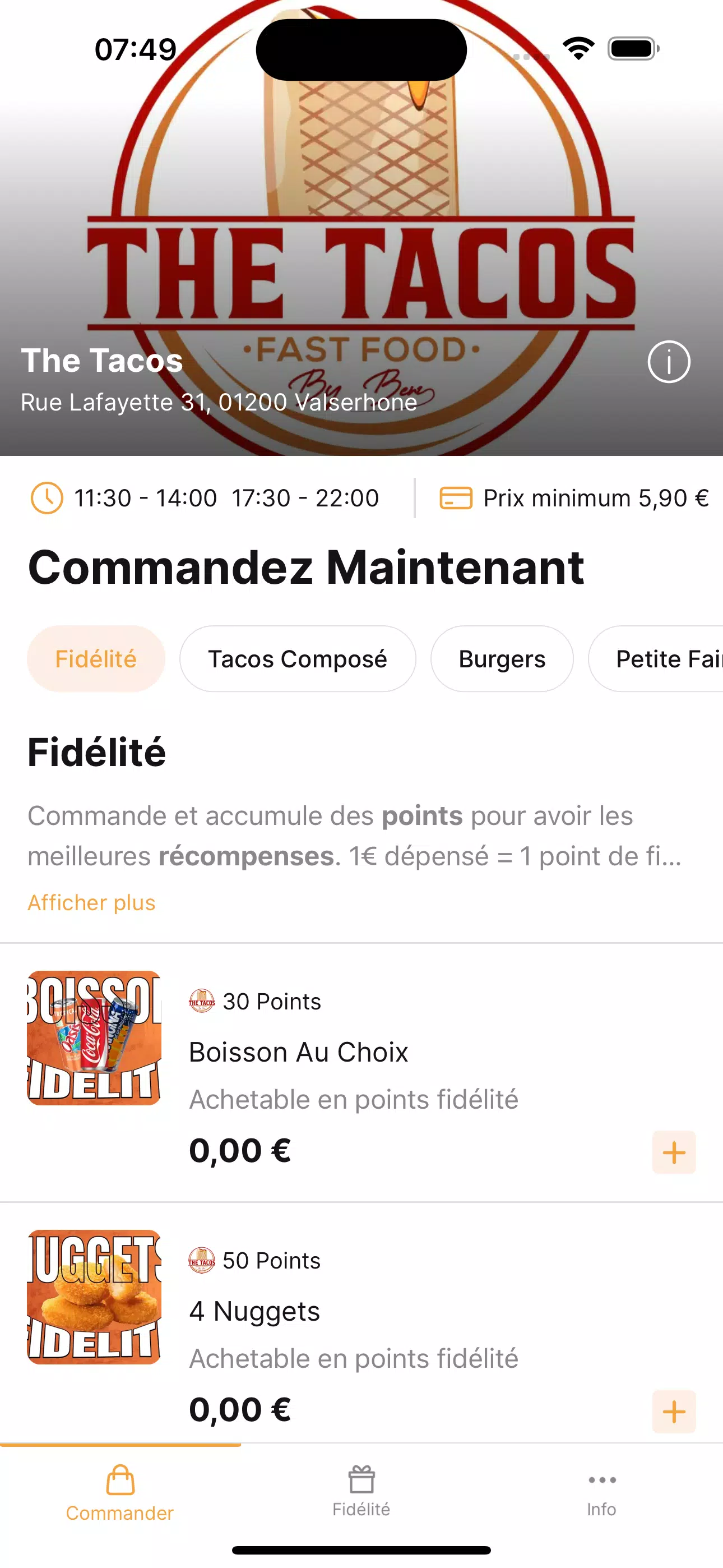
Task: Expand the loyalty description with Afficher plus
Action: [91, 903]
